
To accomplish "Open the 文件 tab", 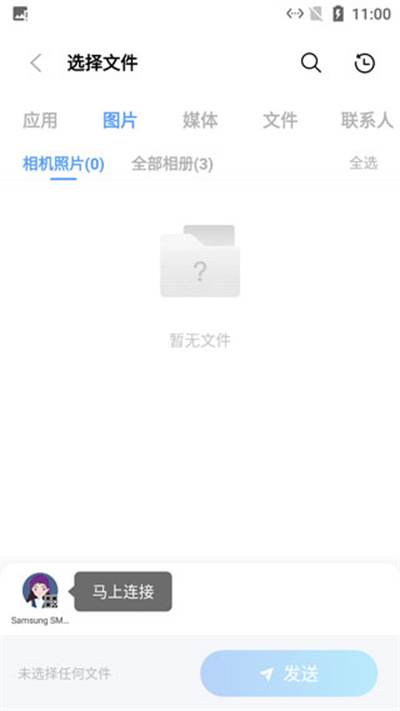I will pyautogui.click(x=280, y=121).
